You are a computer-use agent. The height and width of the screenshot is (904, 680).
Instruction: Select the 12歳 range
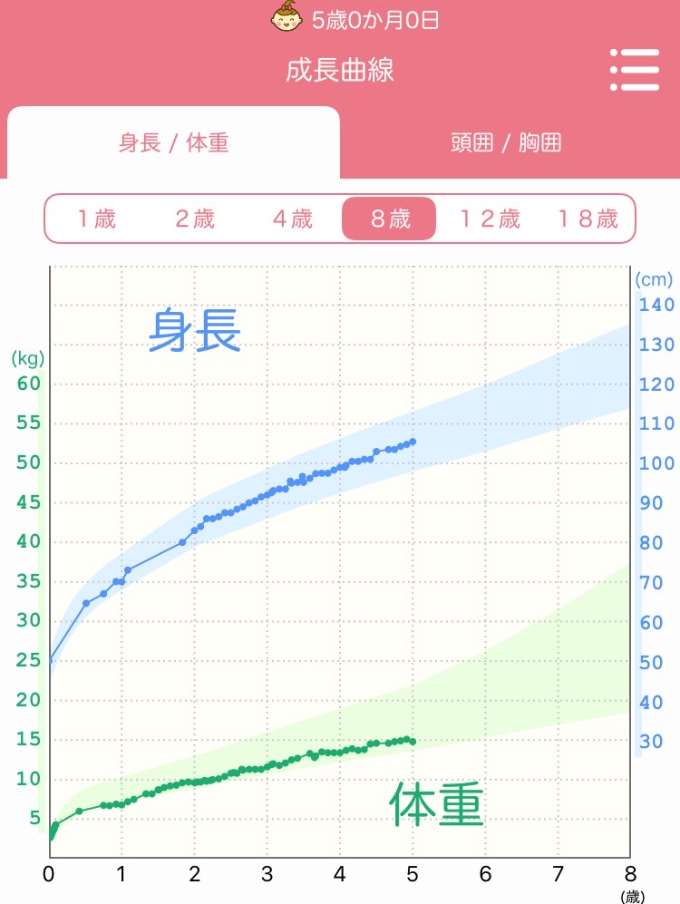click(489, 219)
